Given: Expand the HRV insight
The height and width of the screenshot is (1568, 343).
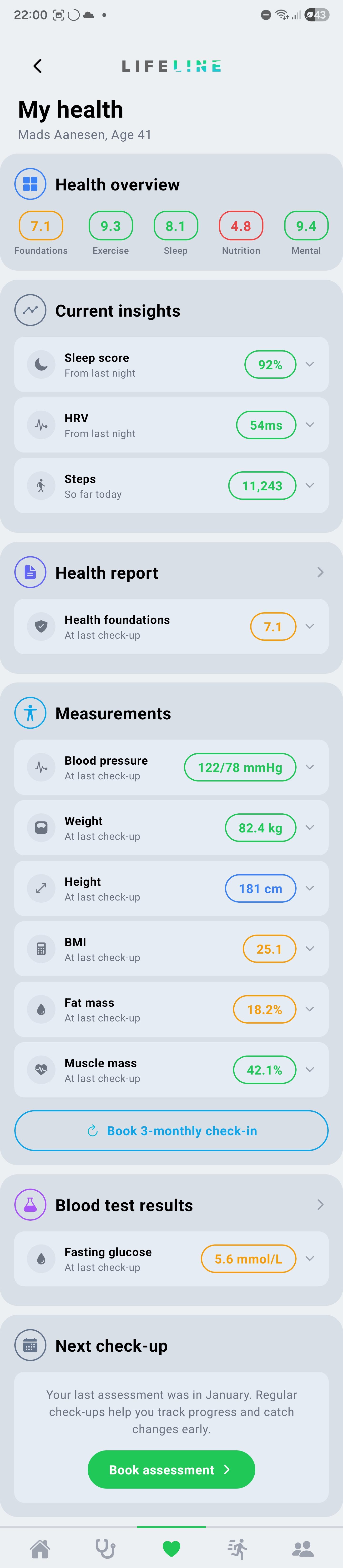Looking at the screenshot, I should (x=309, y=425).
